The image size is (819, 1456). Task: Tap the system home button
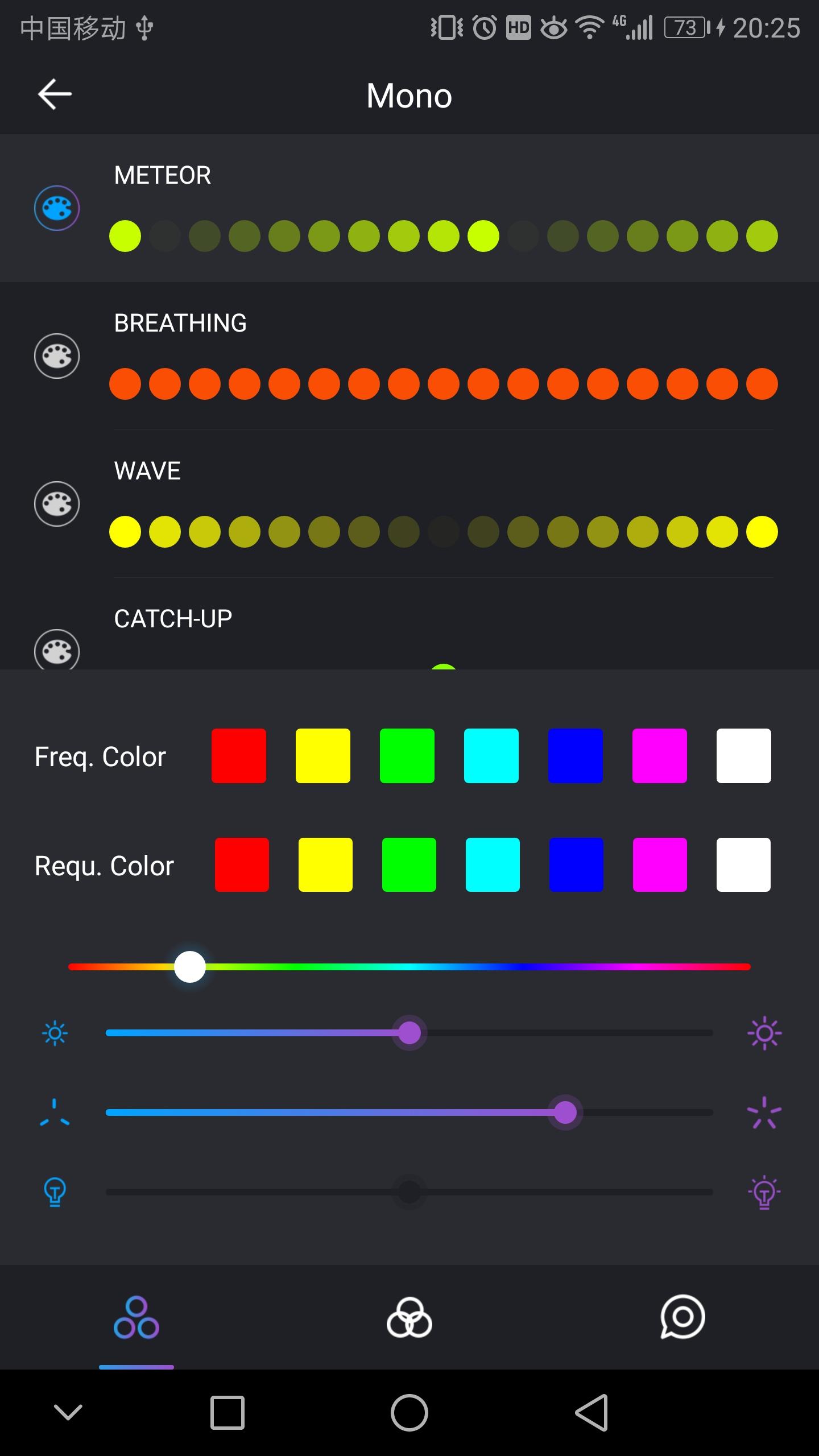point(409,1413)
